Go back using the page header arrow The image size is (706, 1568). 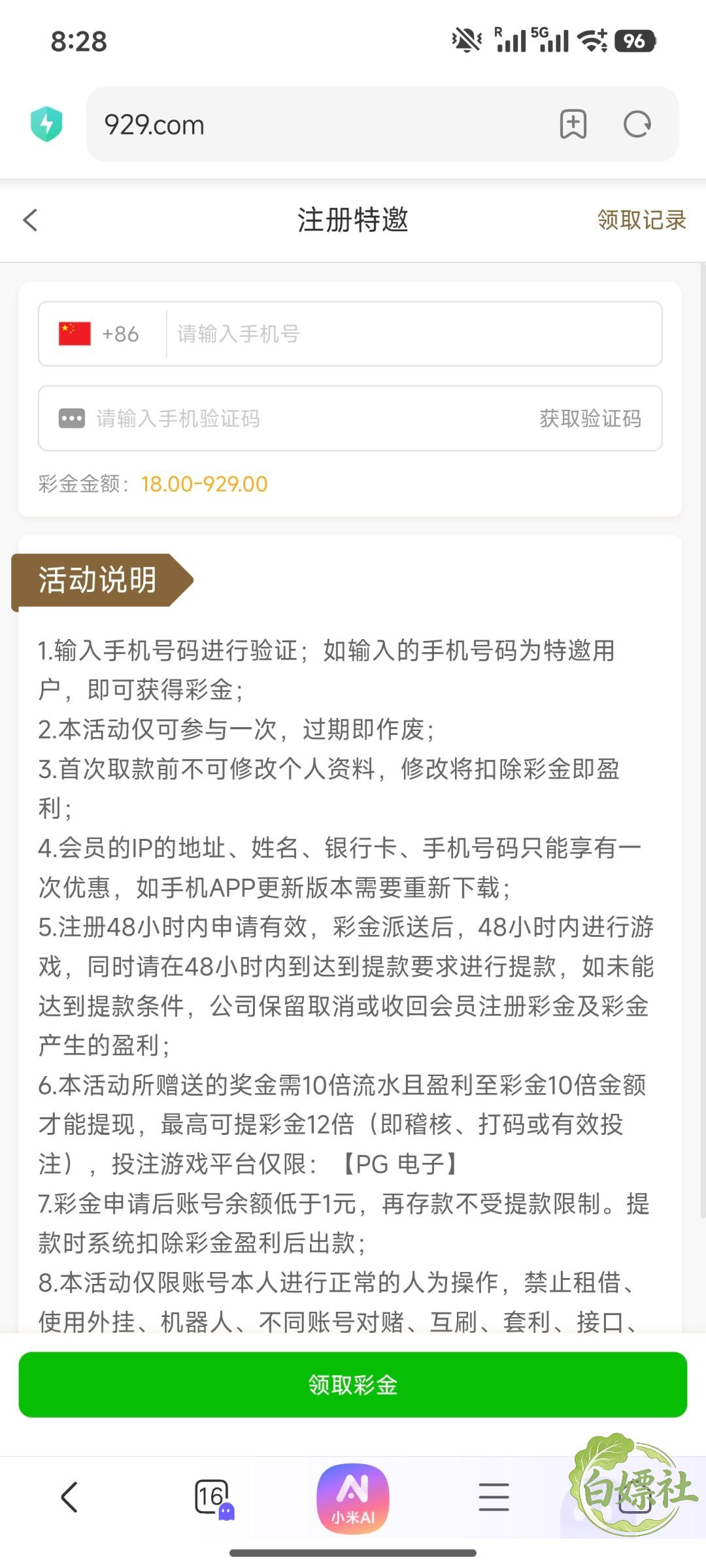30,220
